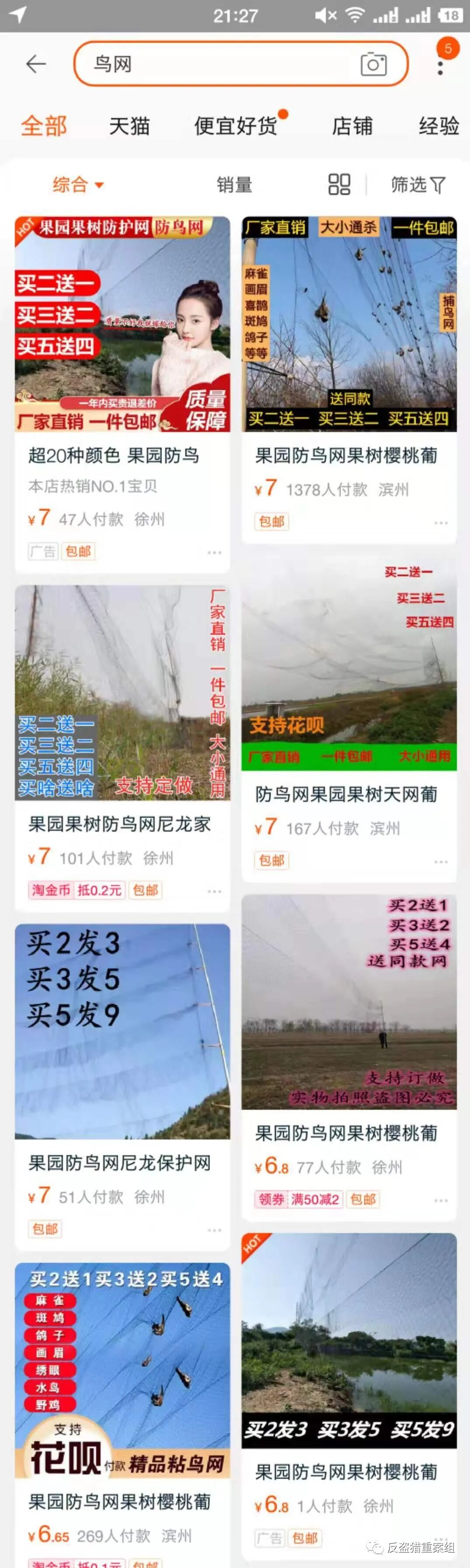This screenshot has width=470, height=1568.
Task: Open more options on the 167人付款 product
Action: pos(441,861)
